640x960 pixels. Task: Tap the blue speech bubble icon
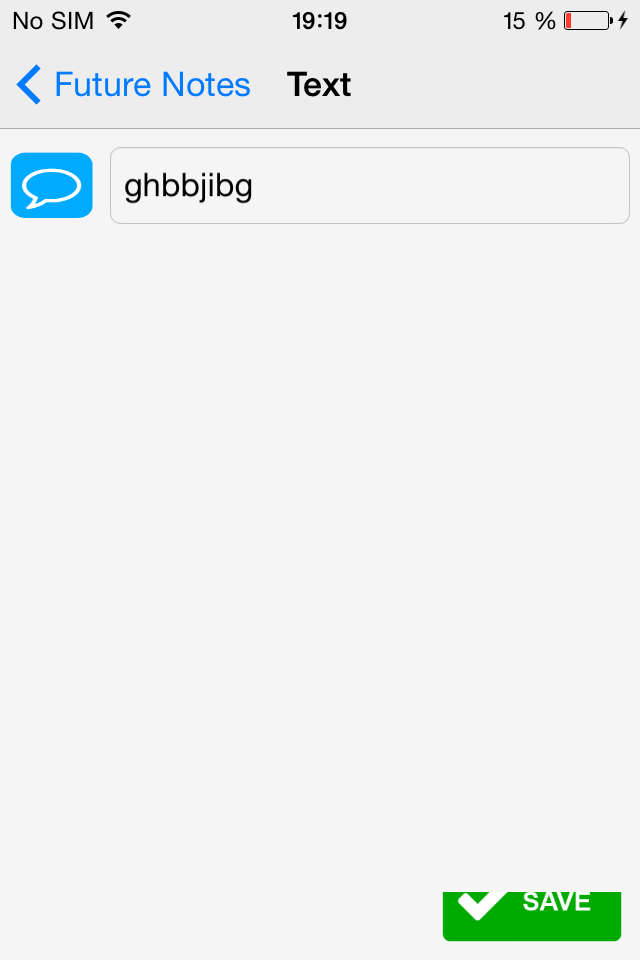[52, 185]
